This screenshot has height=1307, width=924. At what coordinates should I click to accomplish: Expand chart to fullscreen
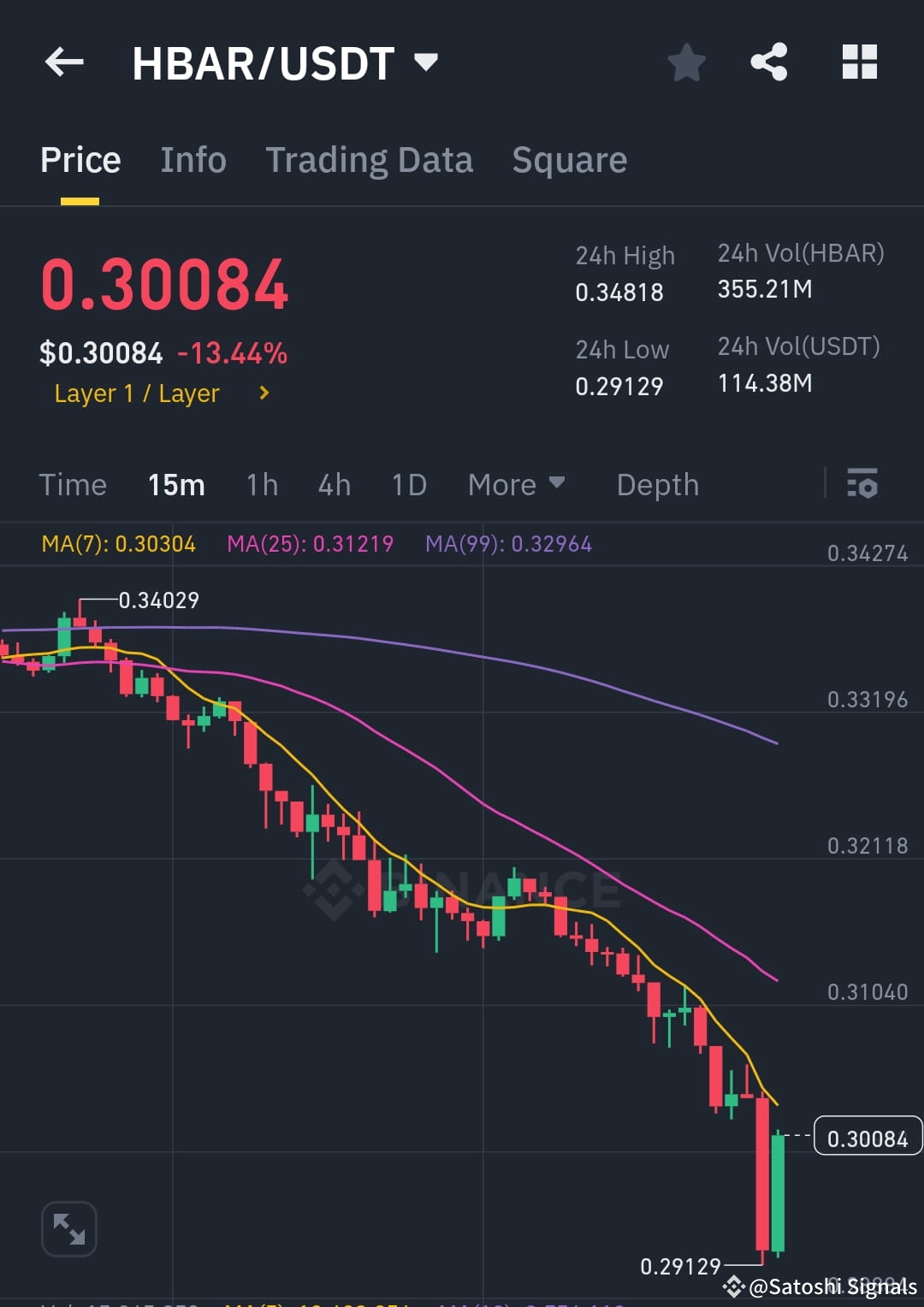click(68, 1227)
